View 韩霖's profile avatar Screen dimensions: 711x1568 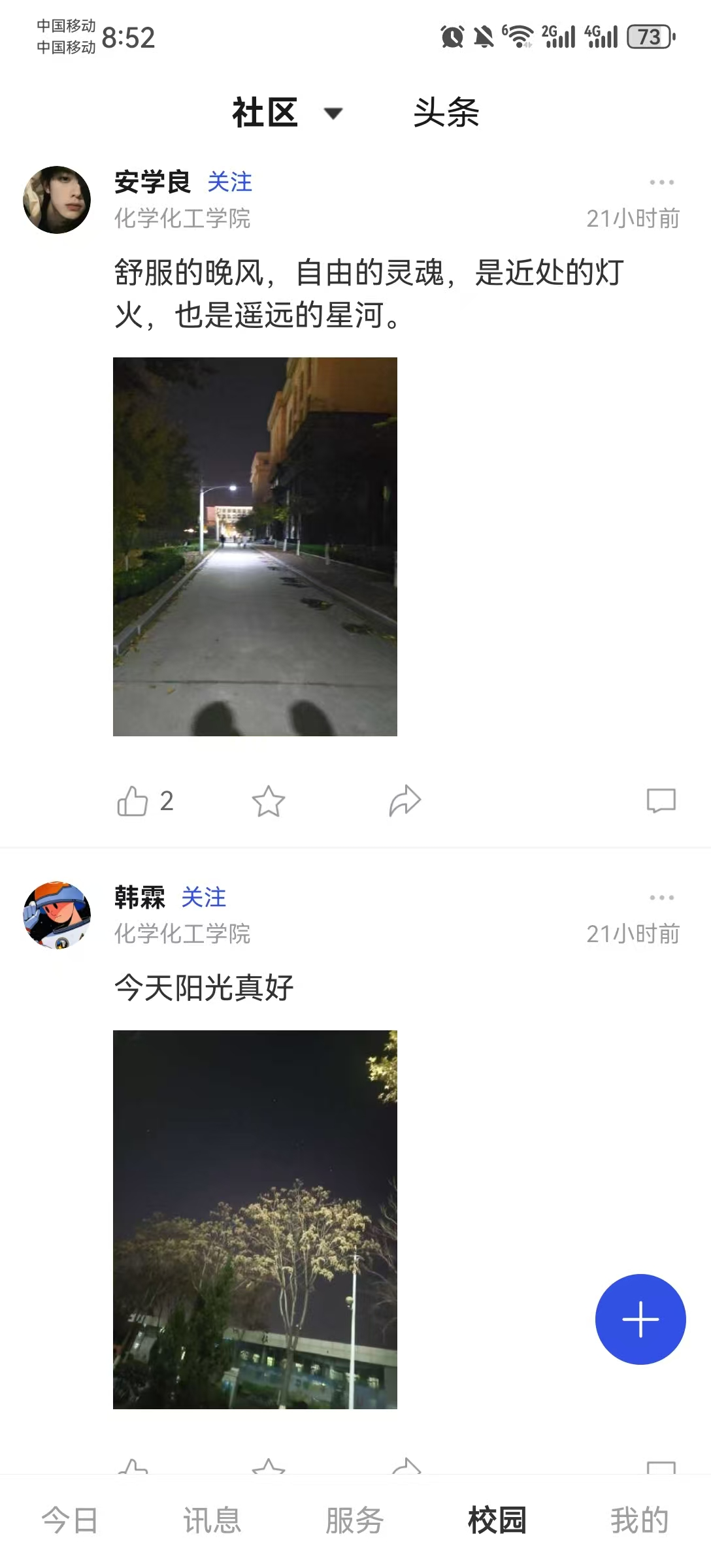(x=57, y=915)
